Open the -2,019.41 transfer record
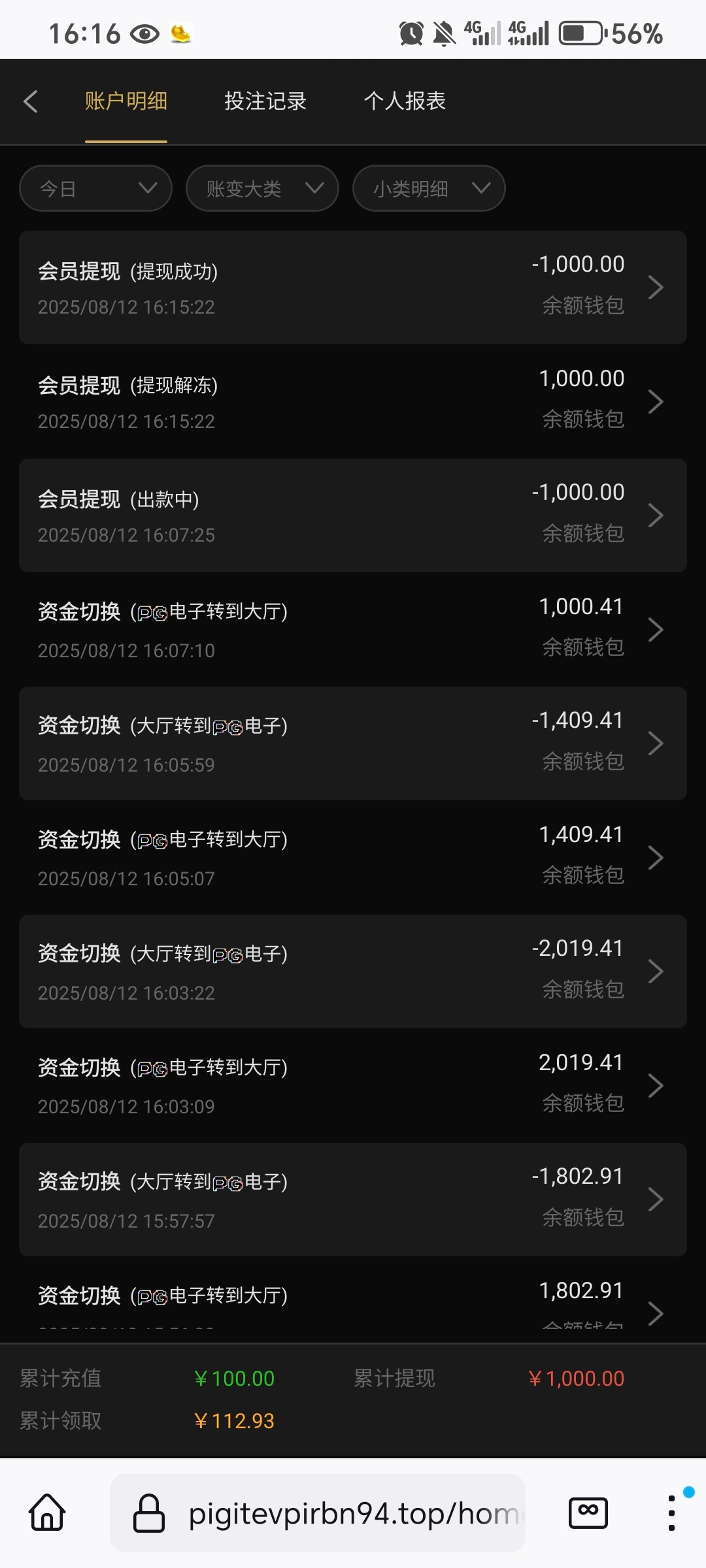This screenshot has width=706, height=1568. click(x=353, y=972)
